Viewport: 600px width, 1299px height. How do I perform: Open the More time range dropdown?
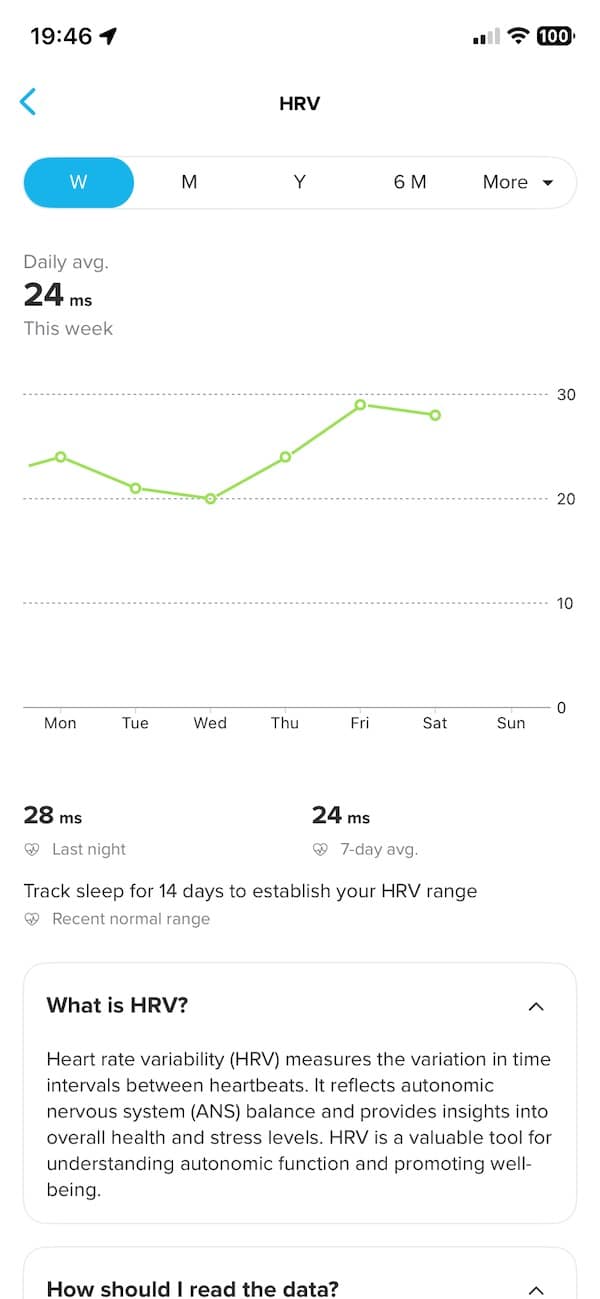(518, 182)
